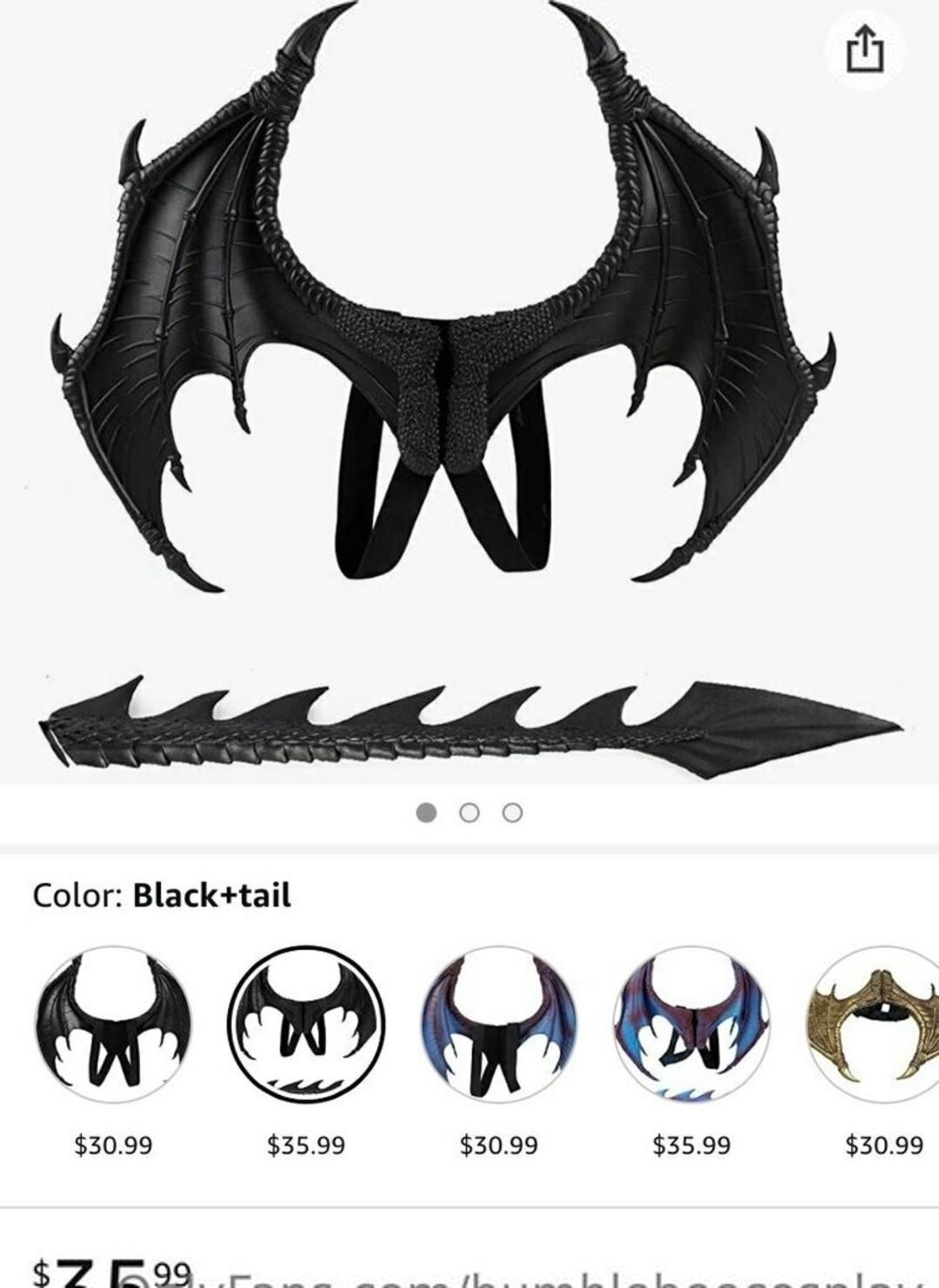Select the blue wings with tail swatch
939x1288 pixels.
691,1024
